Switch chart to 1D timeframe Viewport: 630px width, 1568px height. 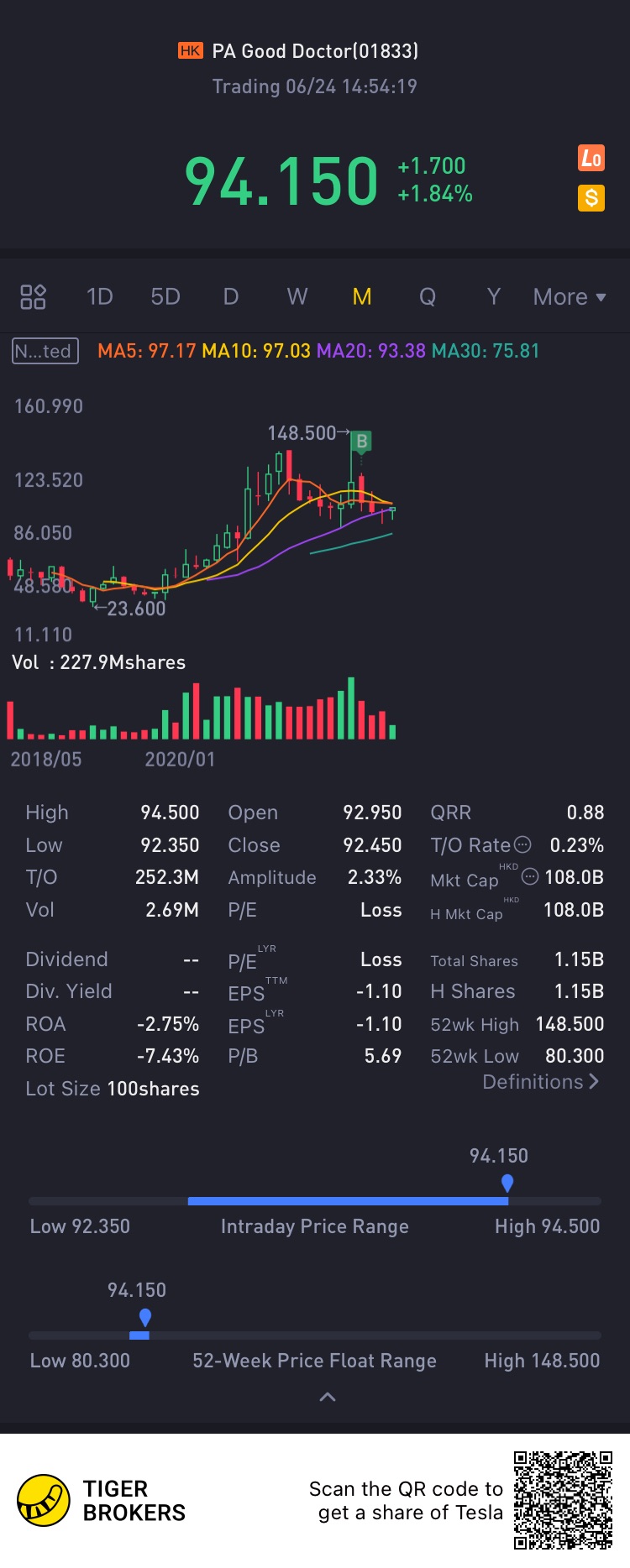pyautogui.click(x=99, y=297)
